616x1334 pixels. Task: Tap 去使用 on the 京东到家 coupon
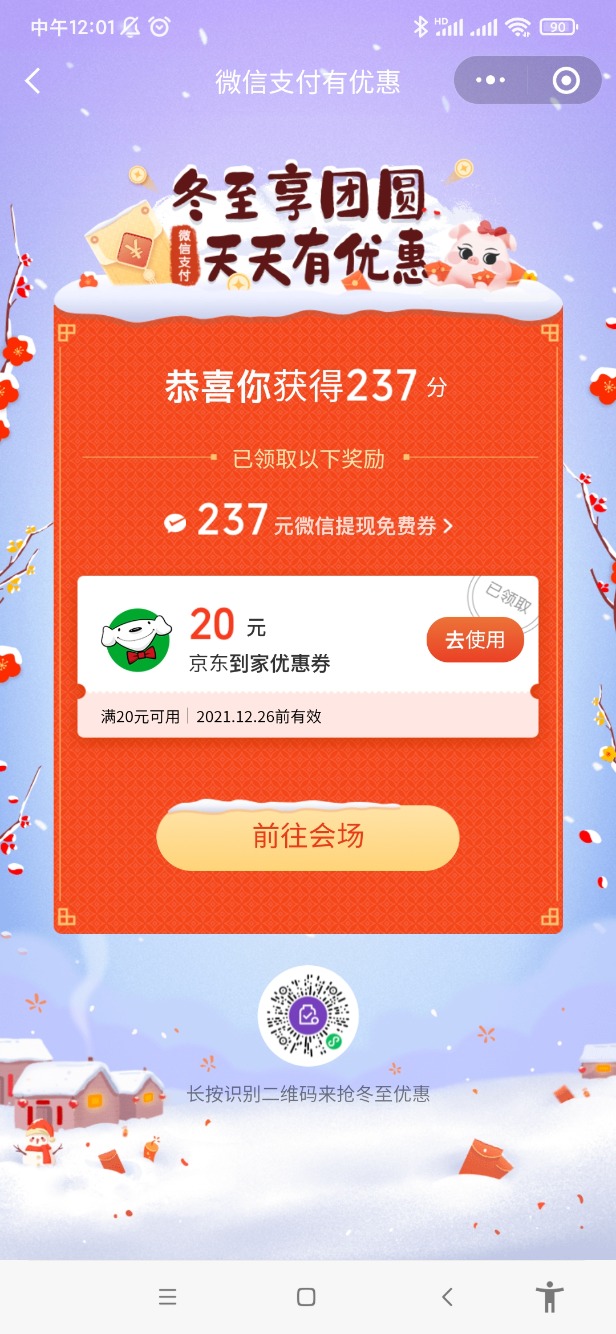click(x=475, y=640)
